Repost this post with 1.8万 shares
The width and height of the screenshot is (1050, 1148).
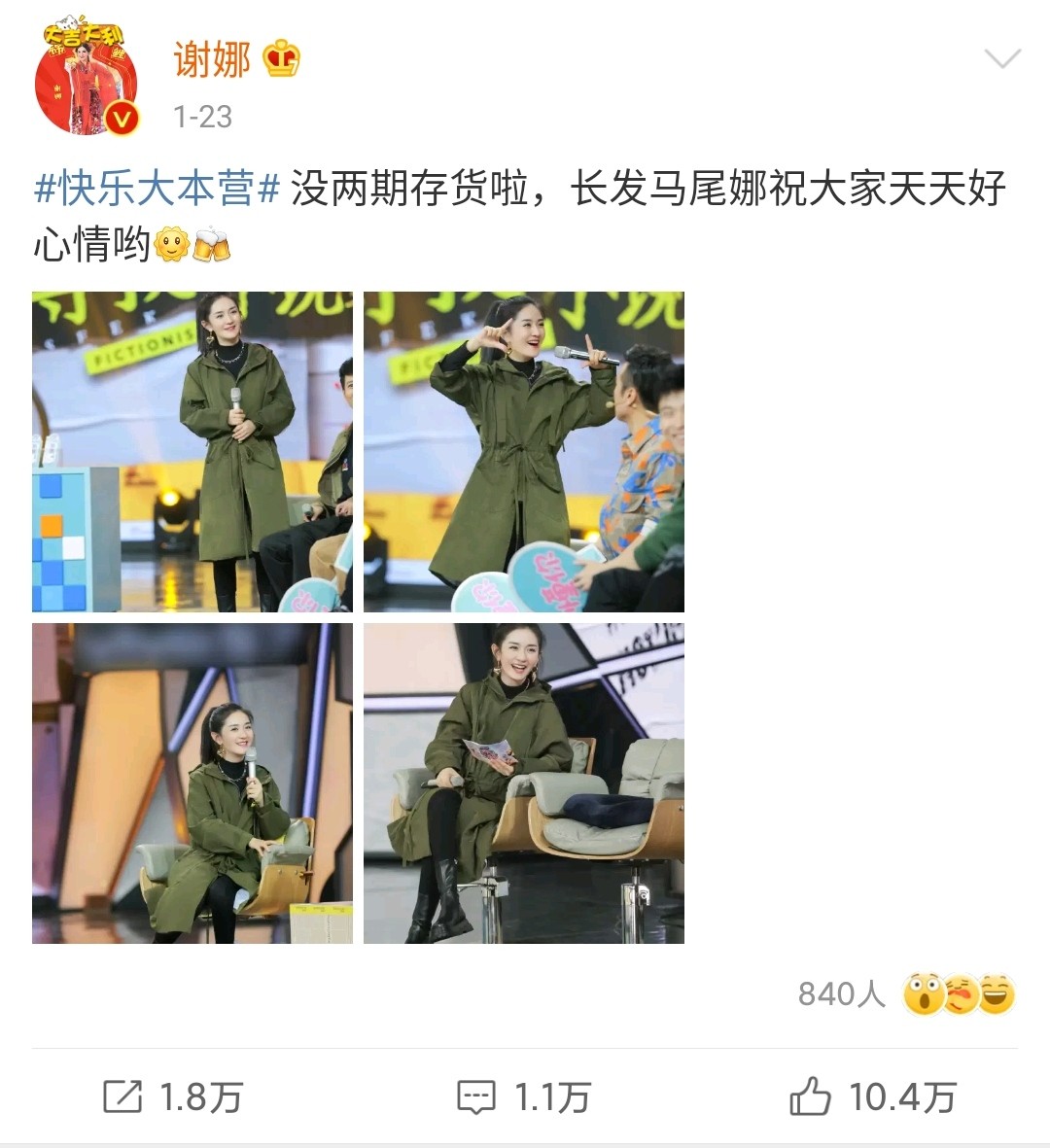tap(173, 1097)
